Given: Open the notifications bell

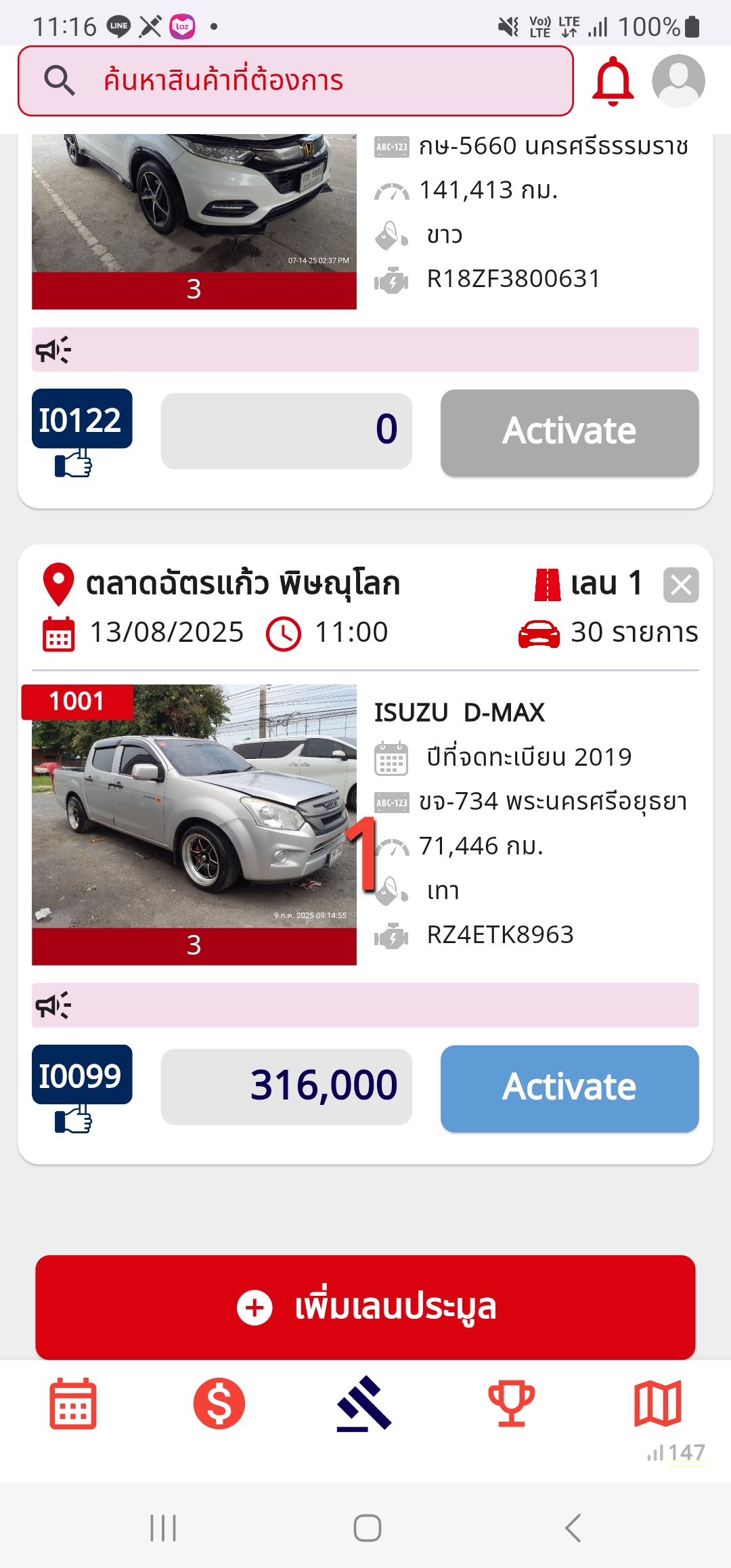Looking at the screenshot, I should tap(613, 81).
